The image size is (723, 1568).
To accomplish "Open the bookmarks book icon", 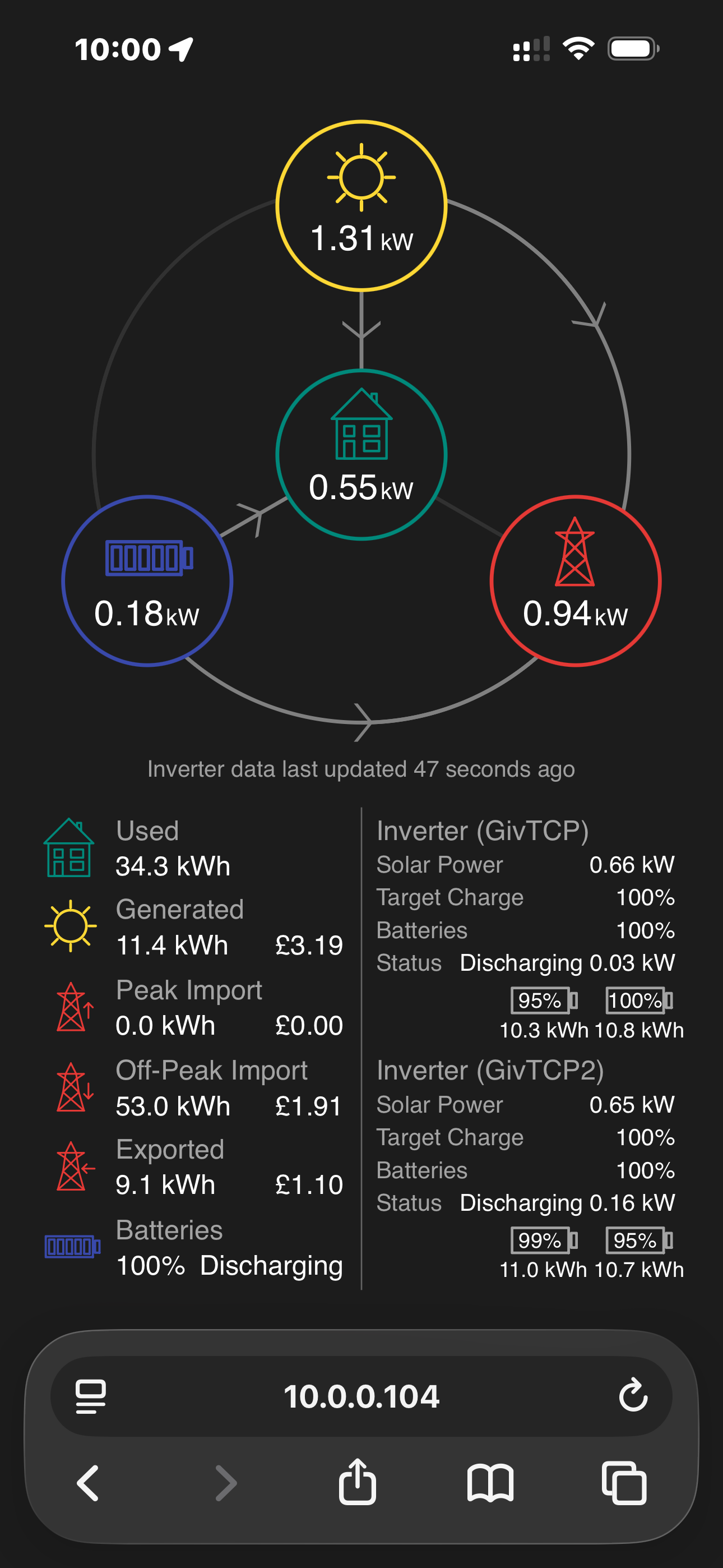I will 490,1483.
